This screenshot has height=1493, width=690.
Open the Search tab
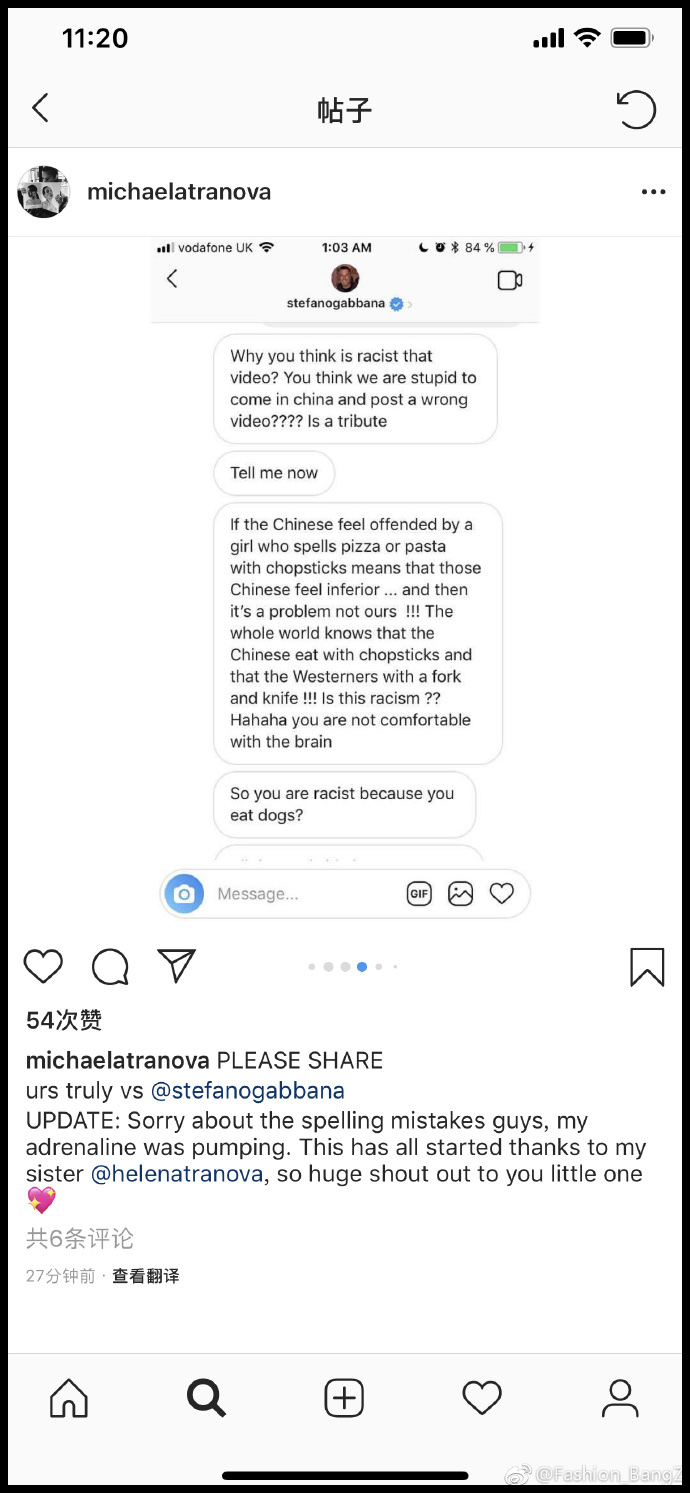point(206,1398)
